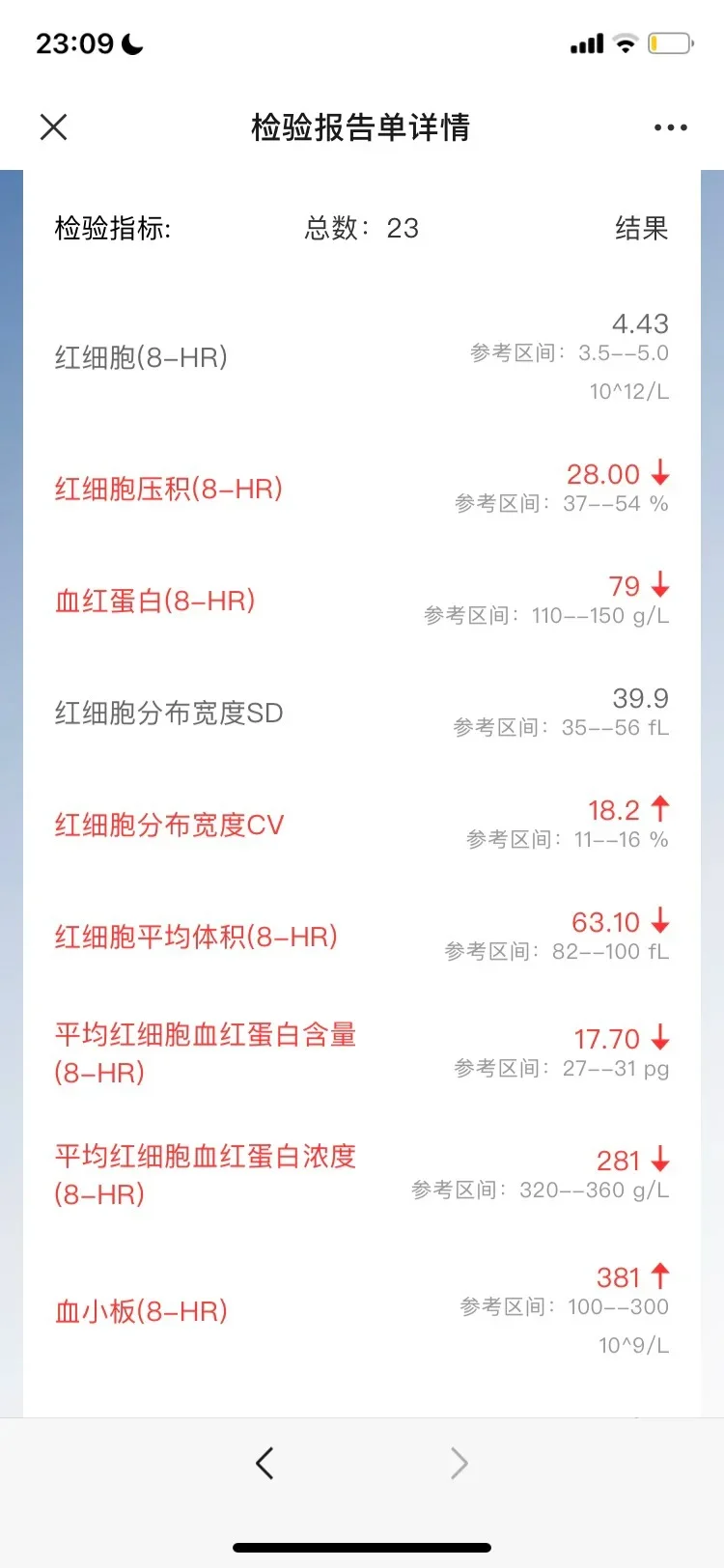The image size is (724, 1568).
Task: Go forward to the next web page
Action: point(459,1464)
